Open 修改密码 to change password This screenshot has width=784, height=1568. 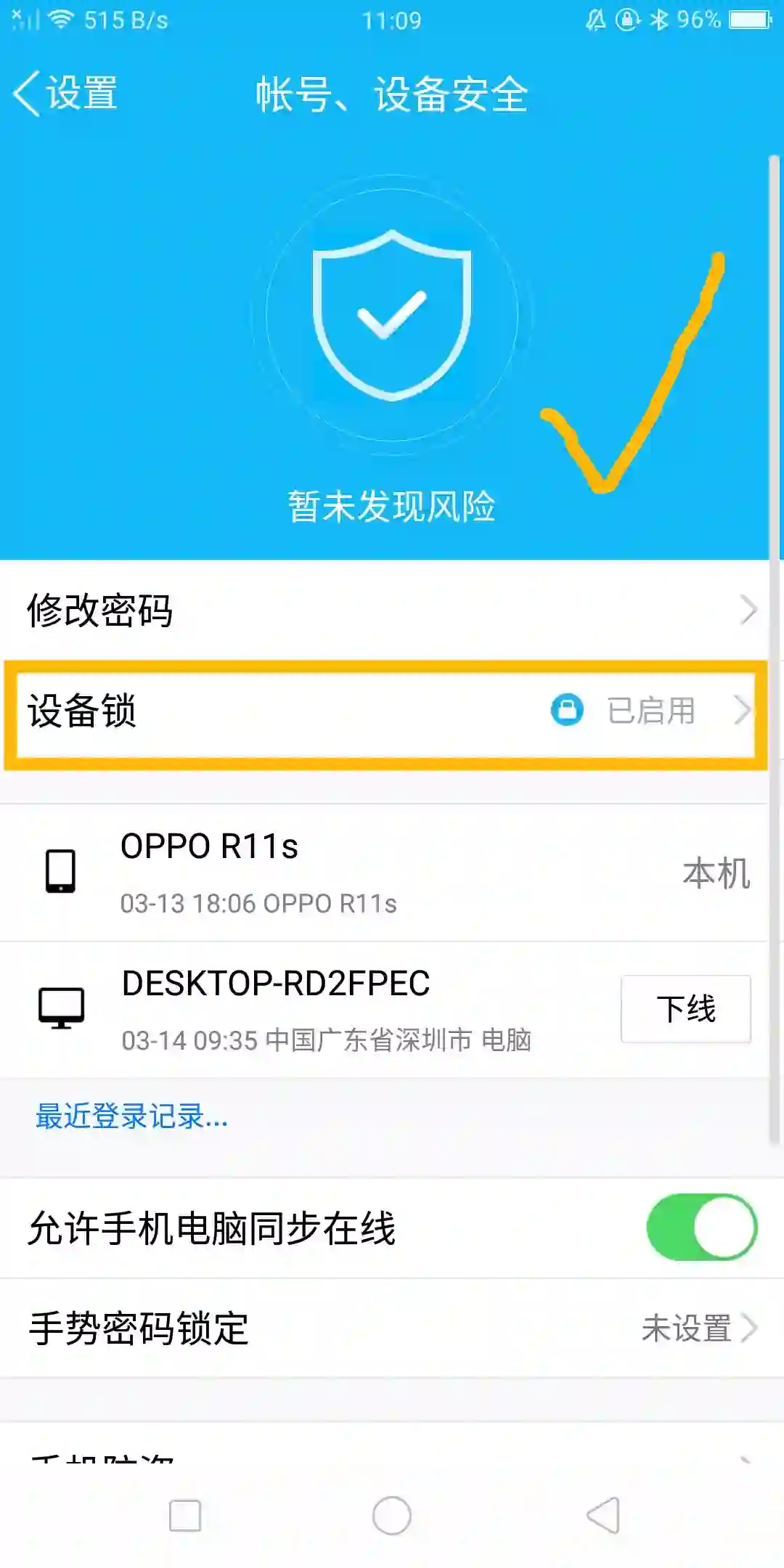click(385, 610)
